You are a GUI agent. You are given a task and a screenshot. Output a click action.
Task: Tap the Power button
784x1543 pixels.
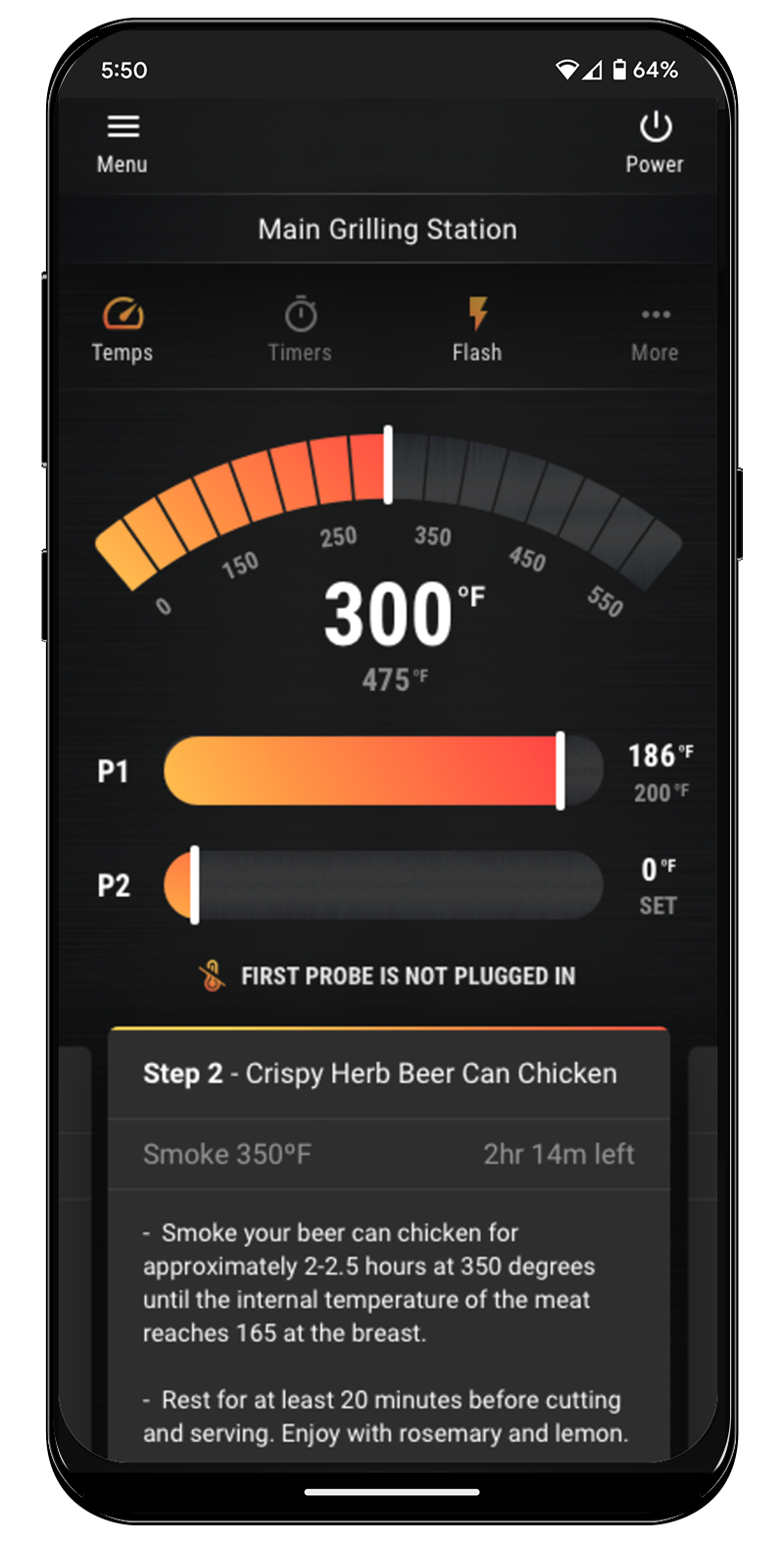(x=655, y=143)
